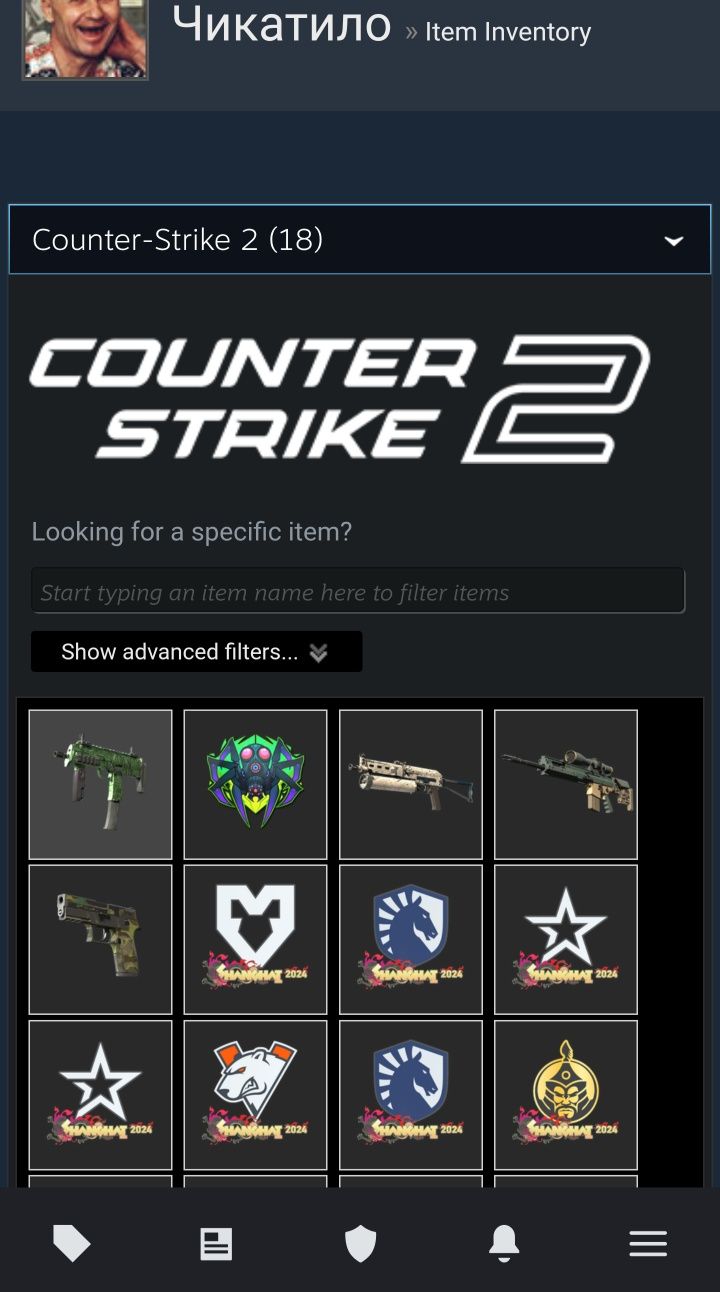The image size is (720, 1292).
Task: Switch to the News tab
Action: click(216, 1244)
